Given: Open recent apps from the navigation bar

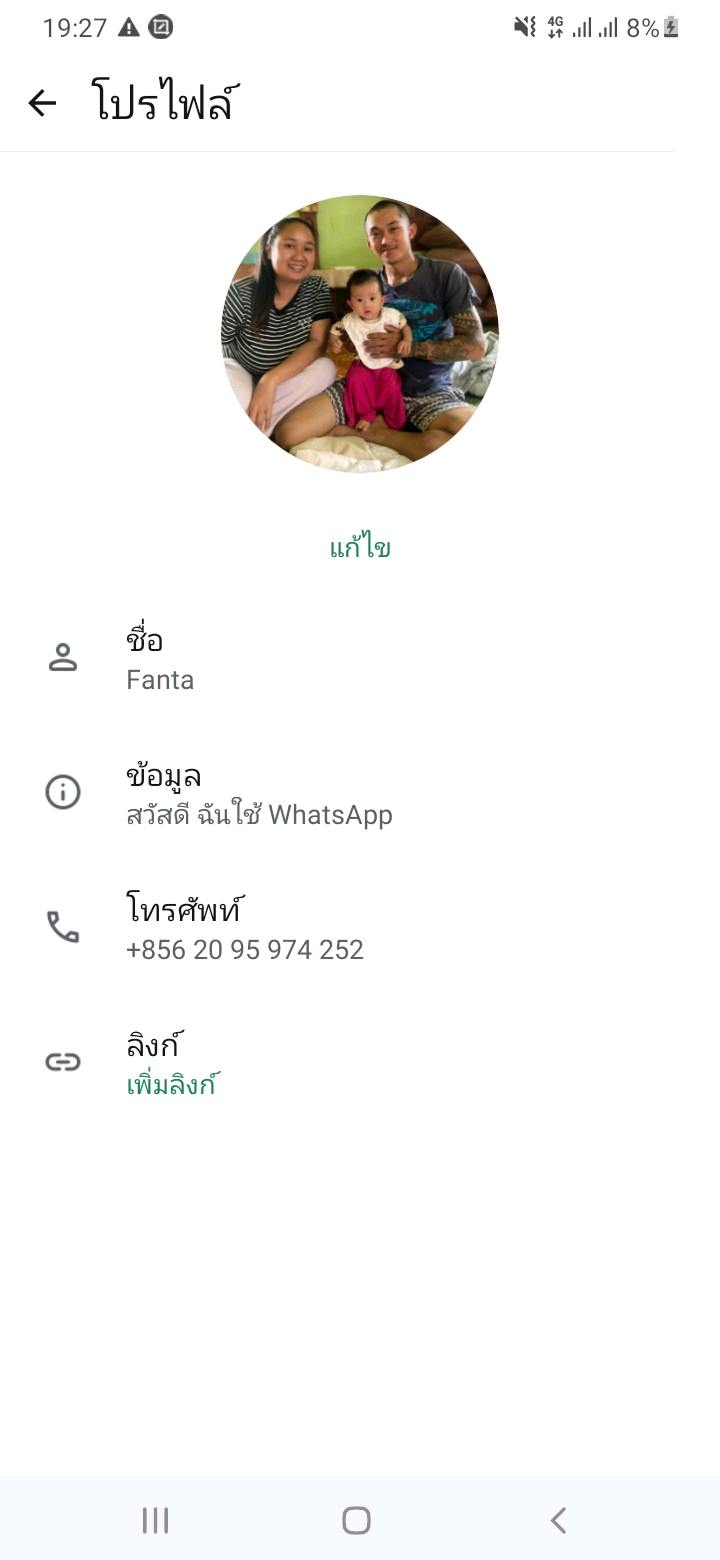Looking at the screenshot, I should (155, 1520).
